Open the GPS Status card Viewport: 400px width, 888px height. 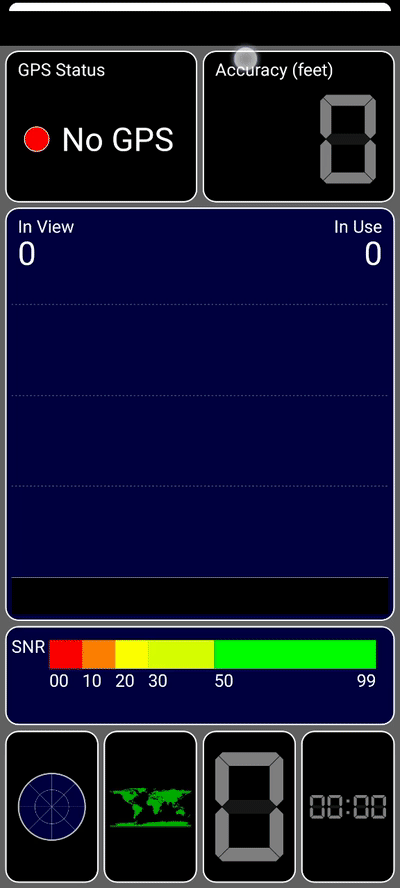tap(101, 126)
